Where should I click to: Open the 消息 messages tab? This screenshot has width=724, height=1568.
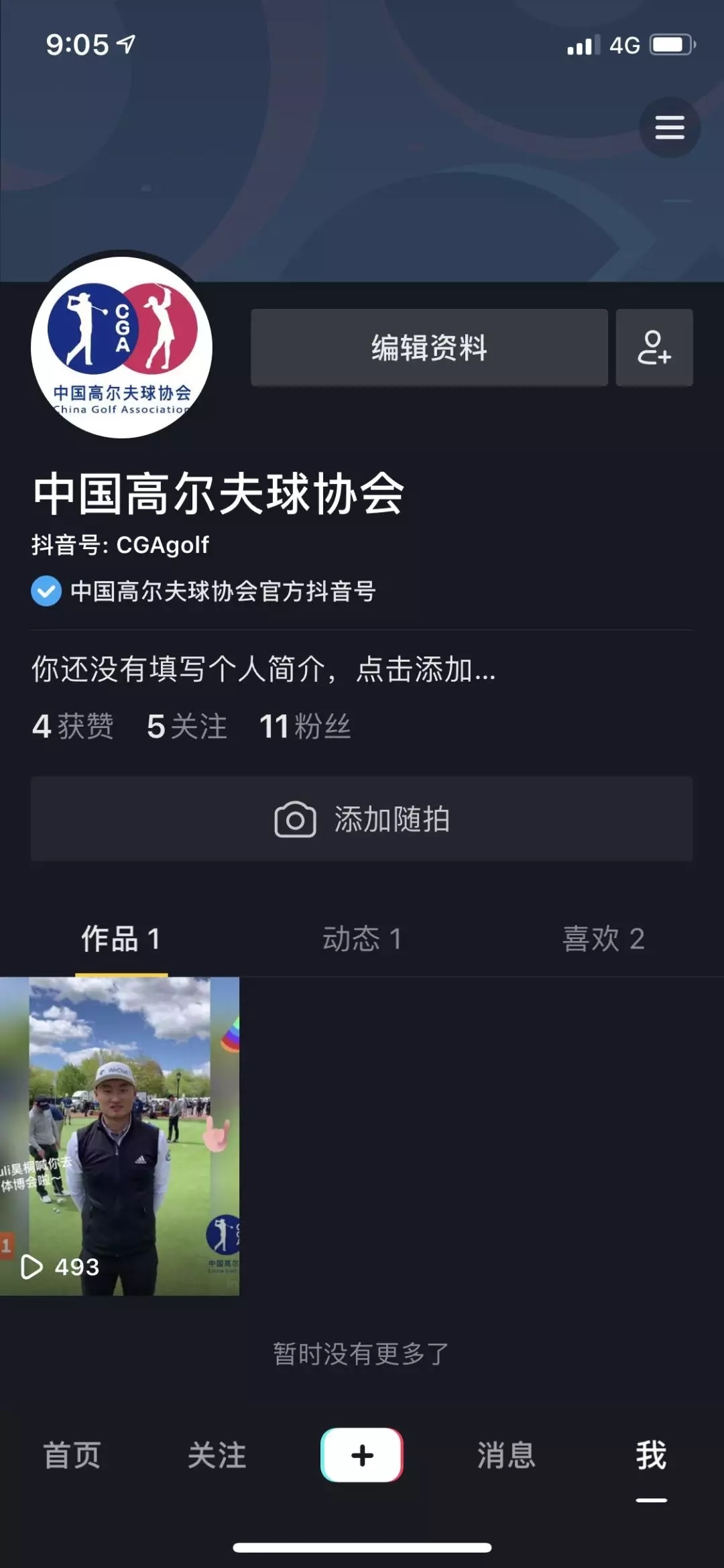tap(506, 1455)
